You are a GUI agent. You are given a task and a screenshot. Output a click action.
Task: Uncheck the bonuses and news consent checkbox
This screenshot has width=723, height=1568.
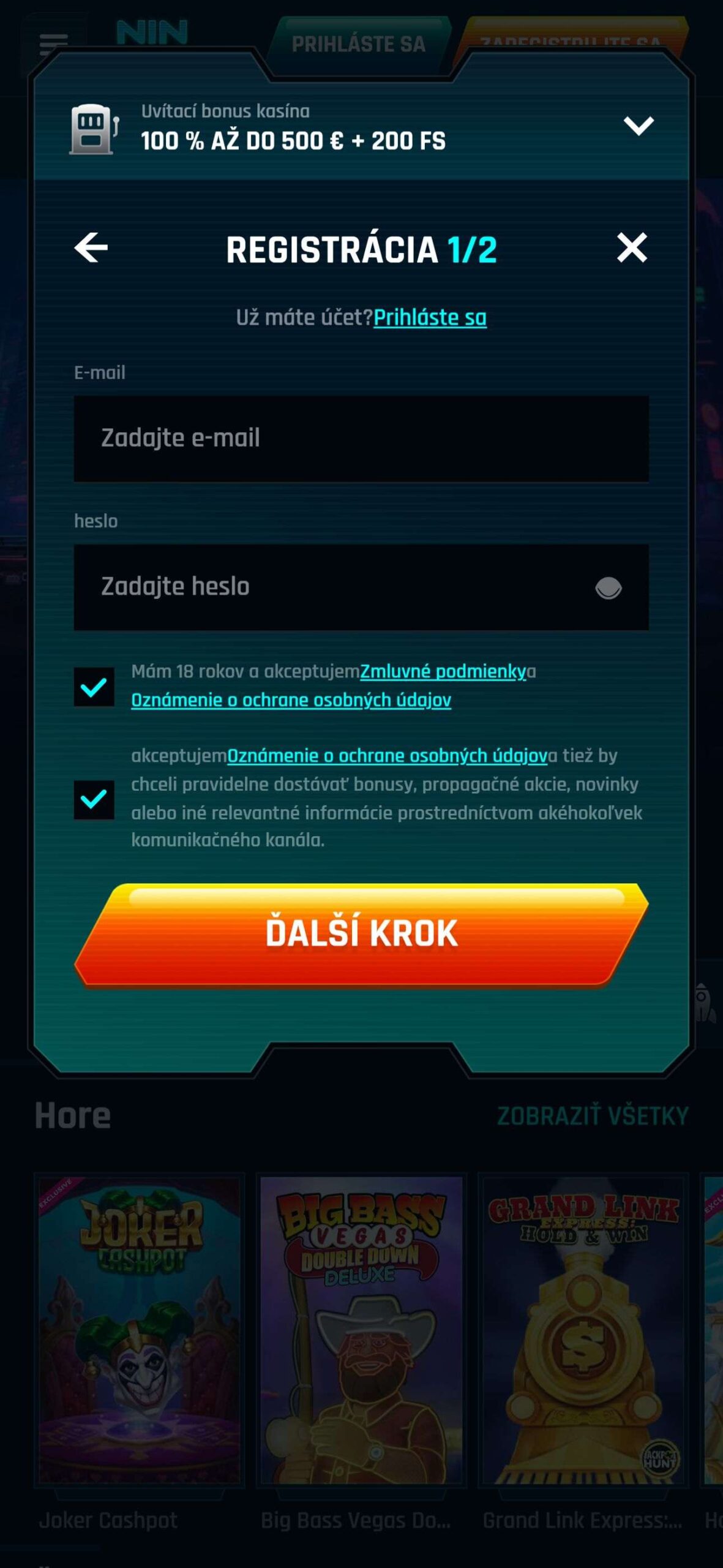point(94,799)
